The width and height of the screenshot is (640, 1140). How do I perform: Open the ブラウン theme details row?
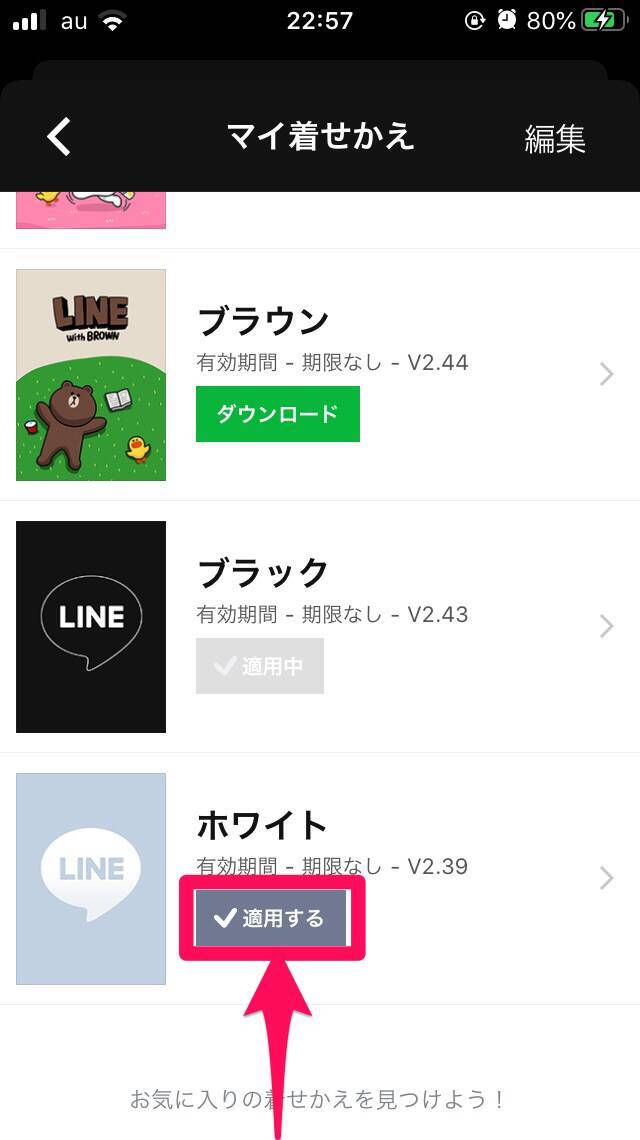(x=605, y=374)
